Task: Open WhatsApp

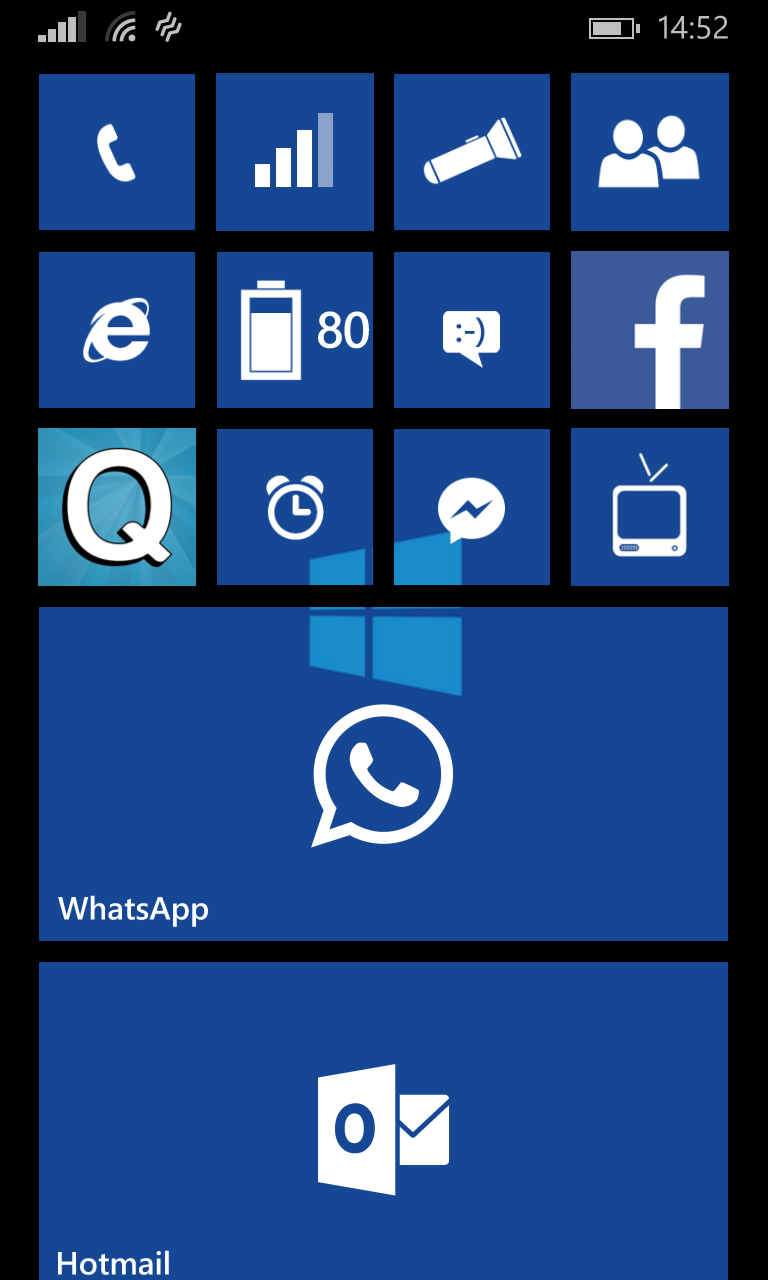Action: [383, 774]
